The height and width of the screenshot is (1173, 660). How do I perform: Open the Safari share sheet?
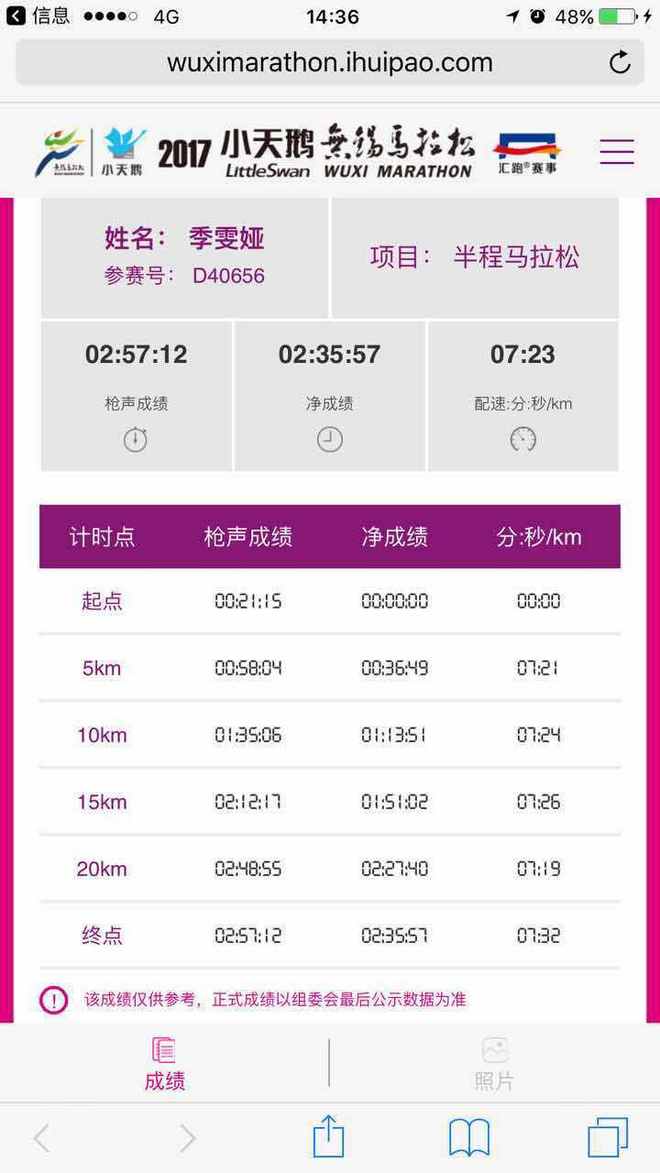[x=329, y=1136]
